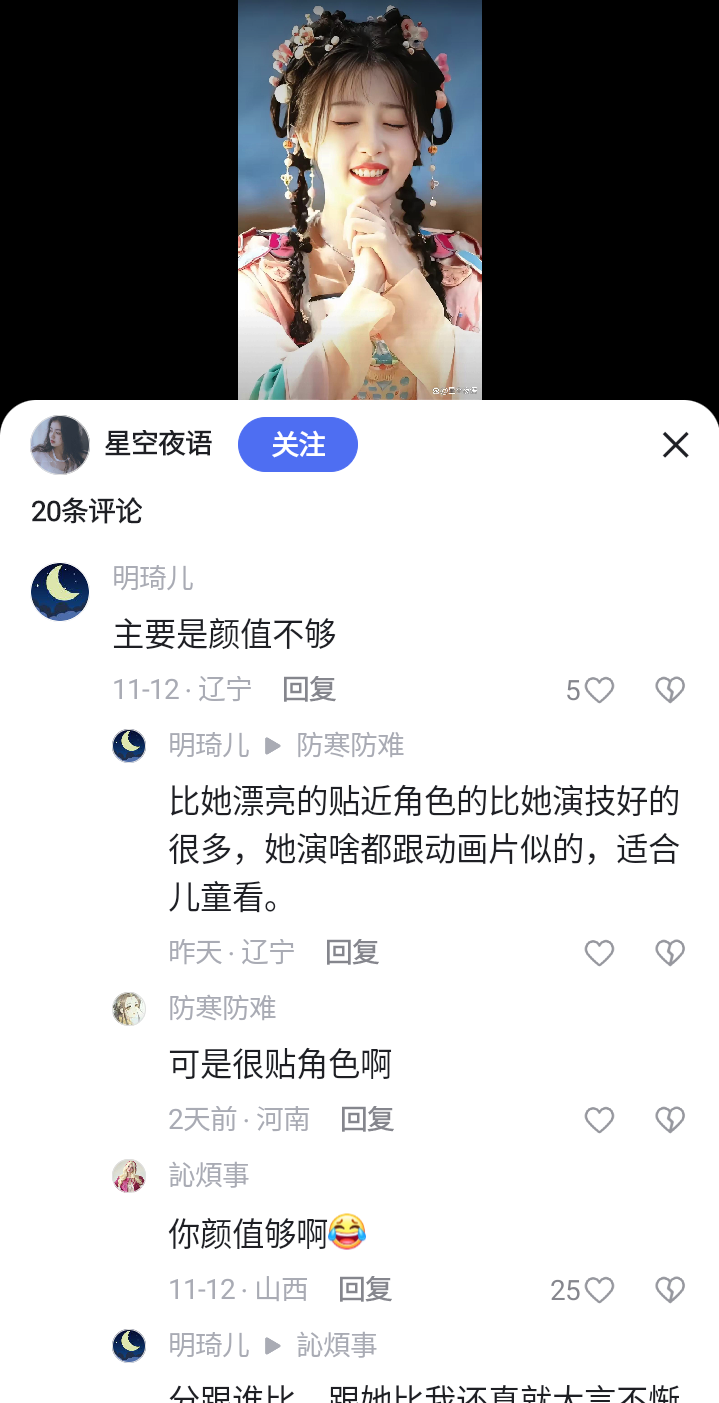View the video above the comments
The width and height of the screenshot is (719, 1403).
click(360, 200)
